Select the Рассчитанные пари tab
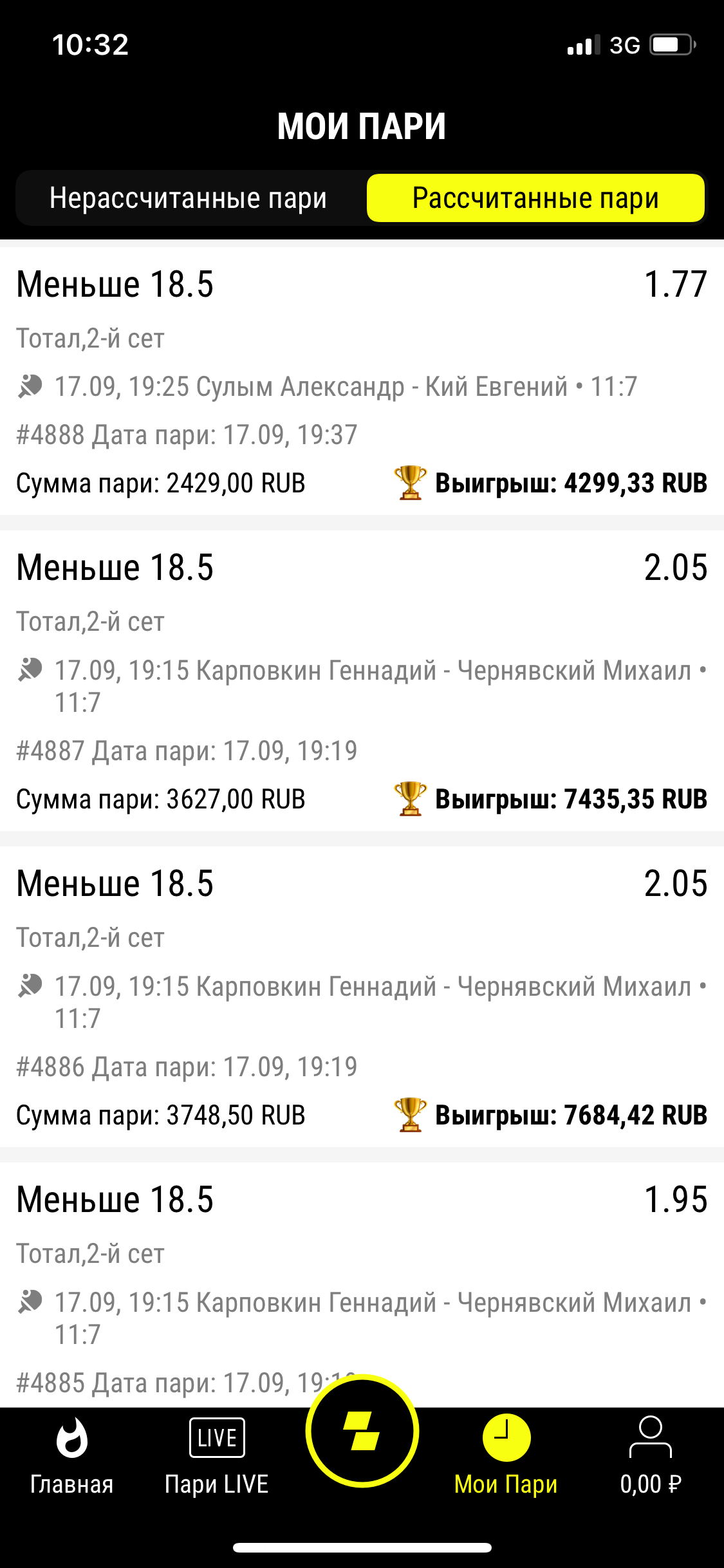The height and width of the screenshot is (1568, 724). pos(535,198)
